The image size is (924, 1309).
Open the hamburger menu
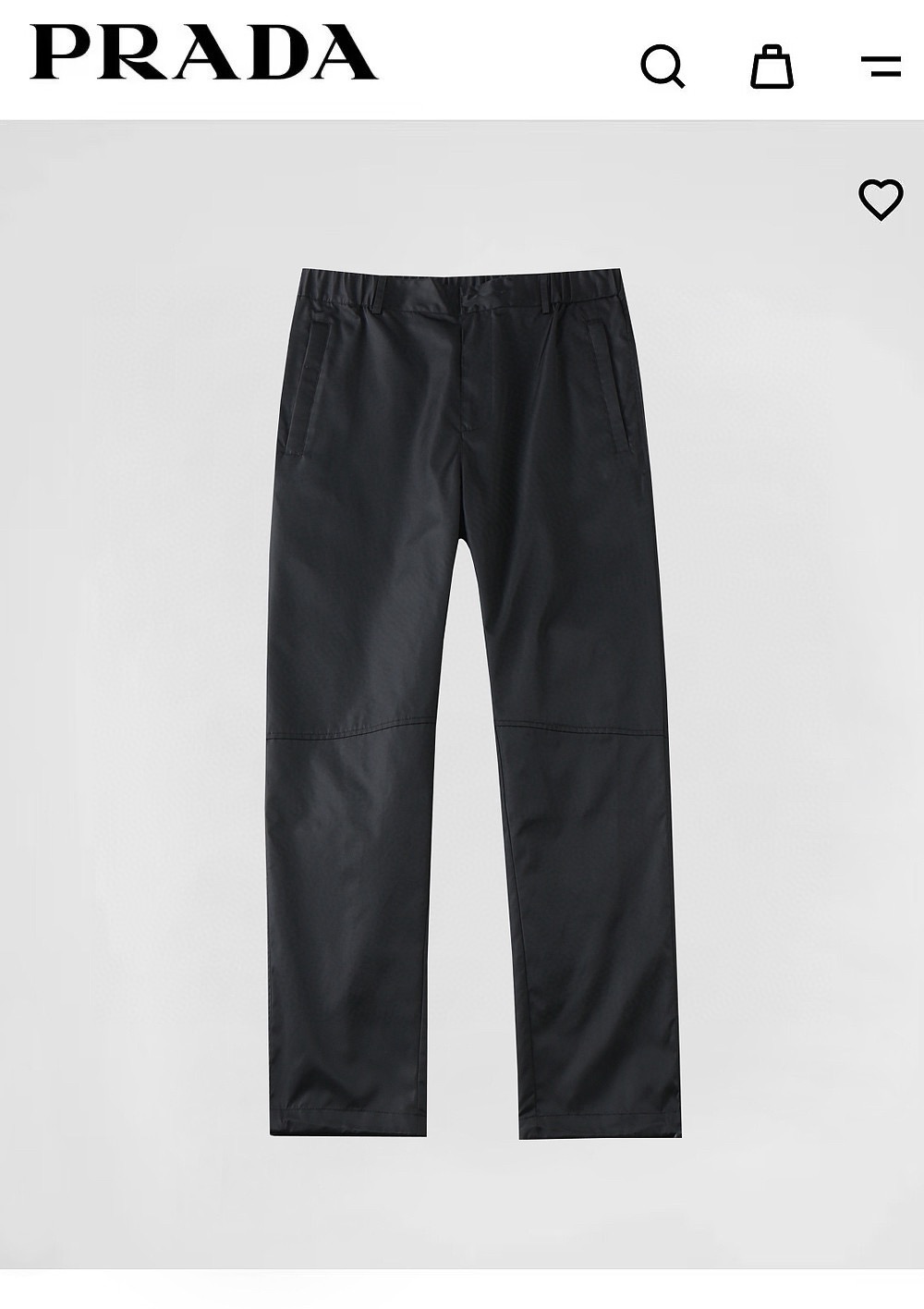tap(881, 66)
